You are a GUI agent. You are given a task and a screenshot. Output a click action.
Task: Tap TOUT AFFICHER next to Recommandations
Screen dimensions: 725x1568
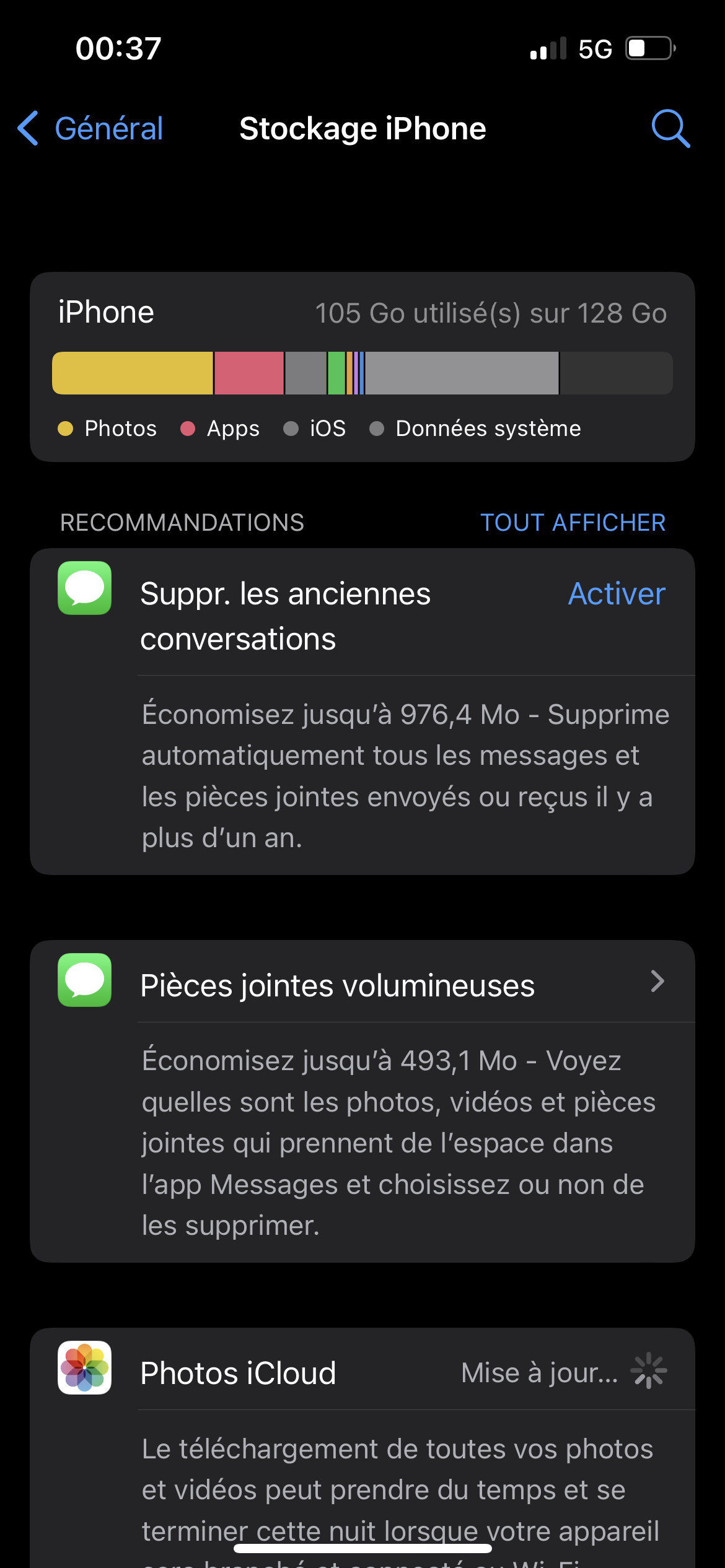point(574,522)
